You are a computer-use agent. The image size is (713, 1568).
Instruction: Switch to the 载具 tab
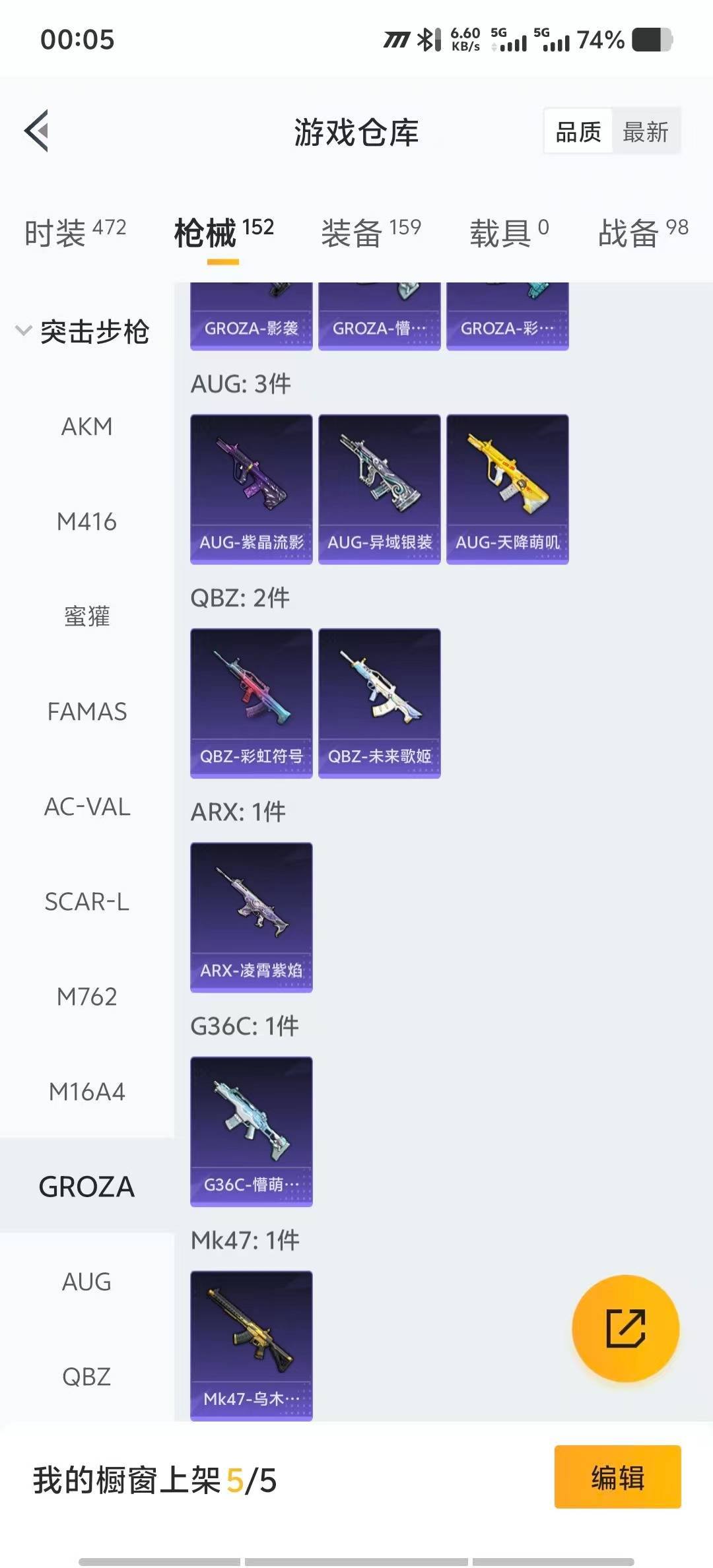508,232
